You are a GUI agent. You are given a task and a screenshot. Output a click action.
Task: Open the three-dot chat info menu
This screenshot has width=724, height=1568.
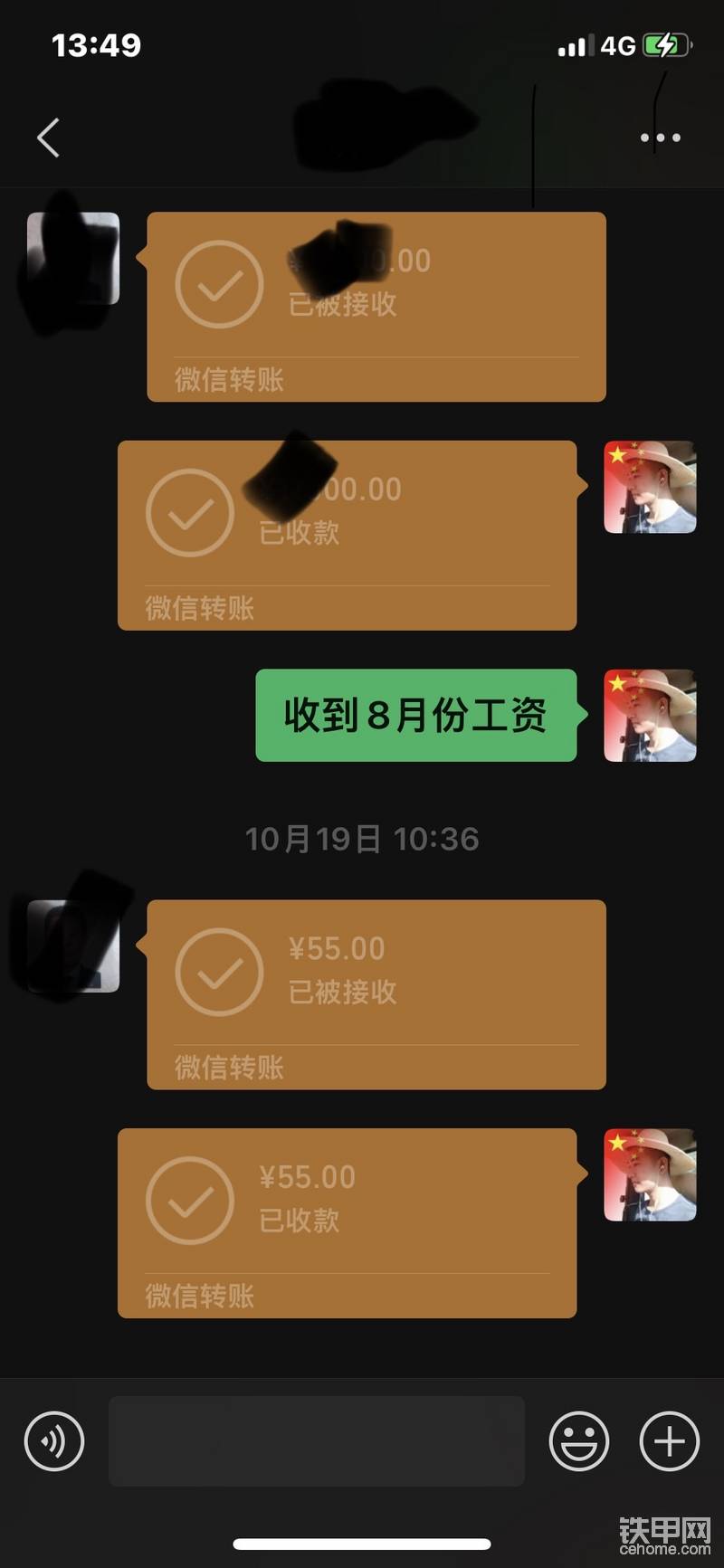click(x=660, y=138)
